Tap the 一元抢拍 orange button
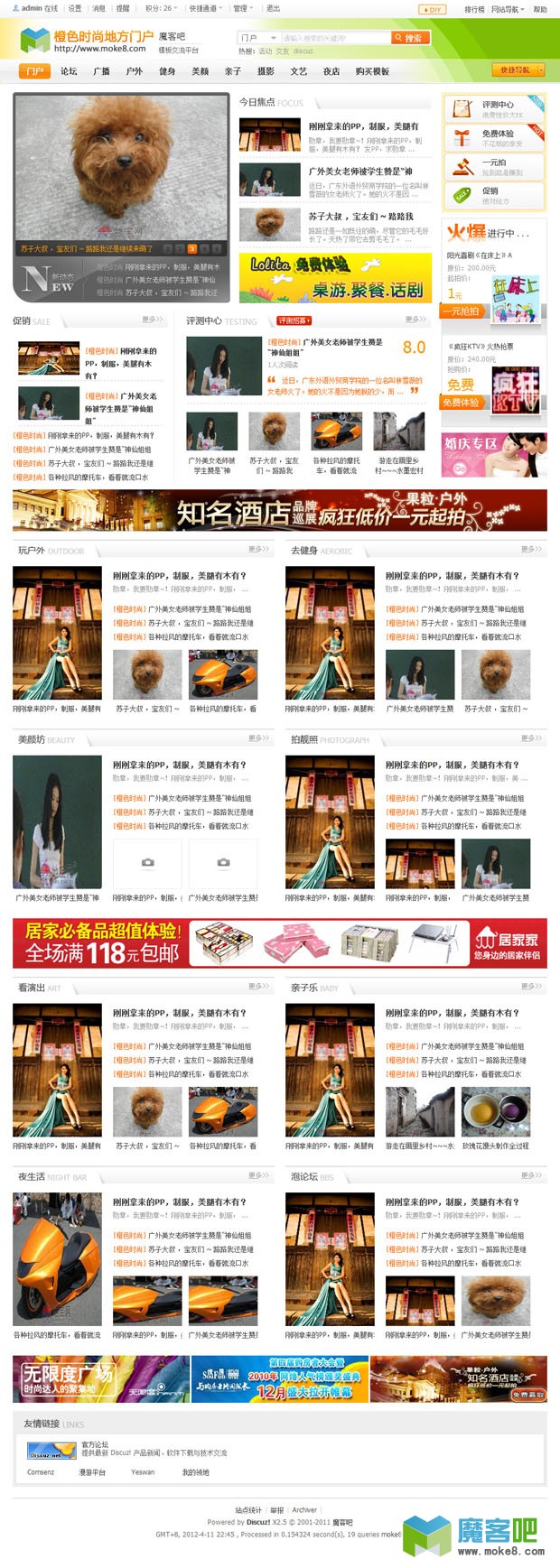 click(x=462, y=311)
